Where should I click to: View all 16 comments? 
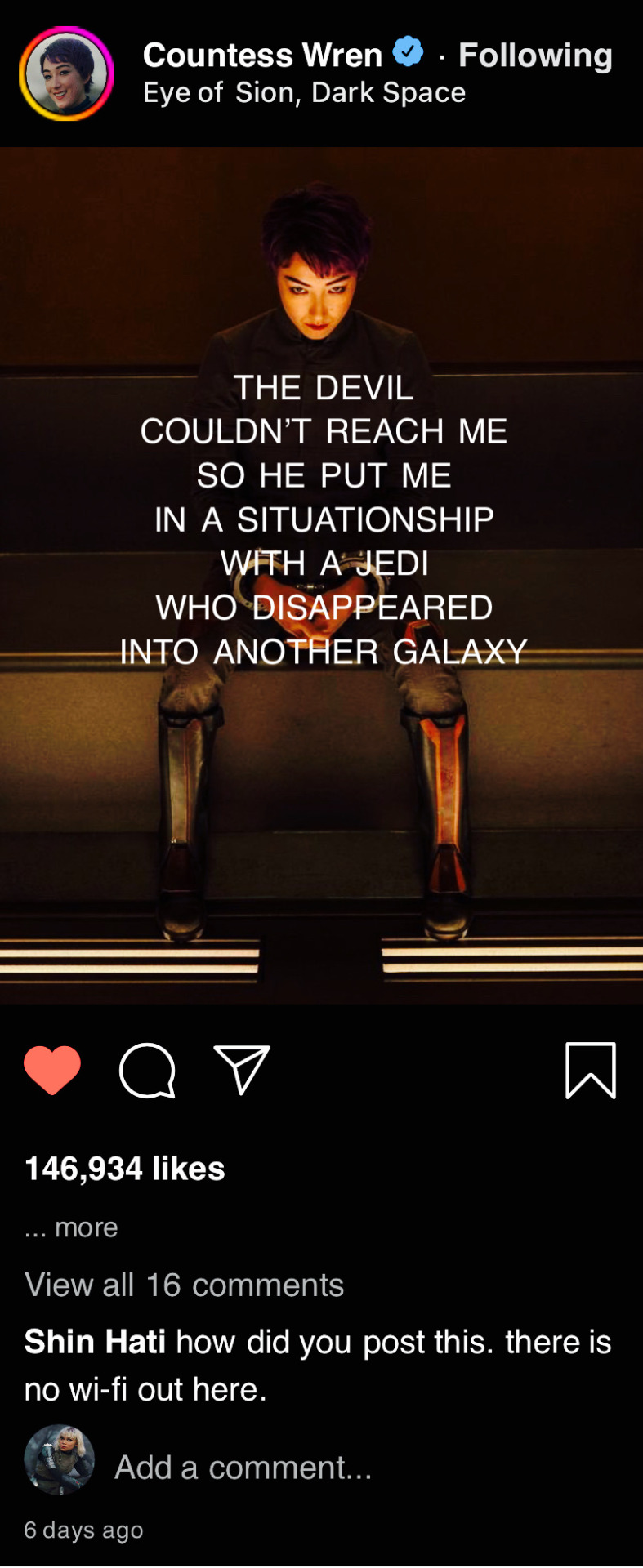pyautogui.click(x=184, y=1285)
